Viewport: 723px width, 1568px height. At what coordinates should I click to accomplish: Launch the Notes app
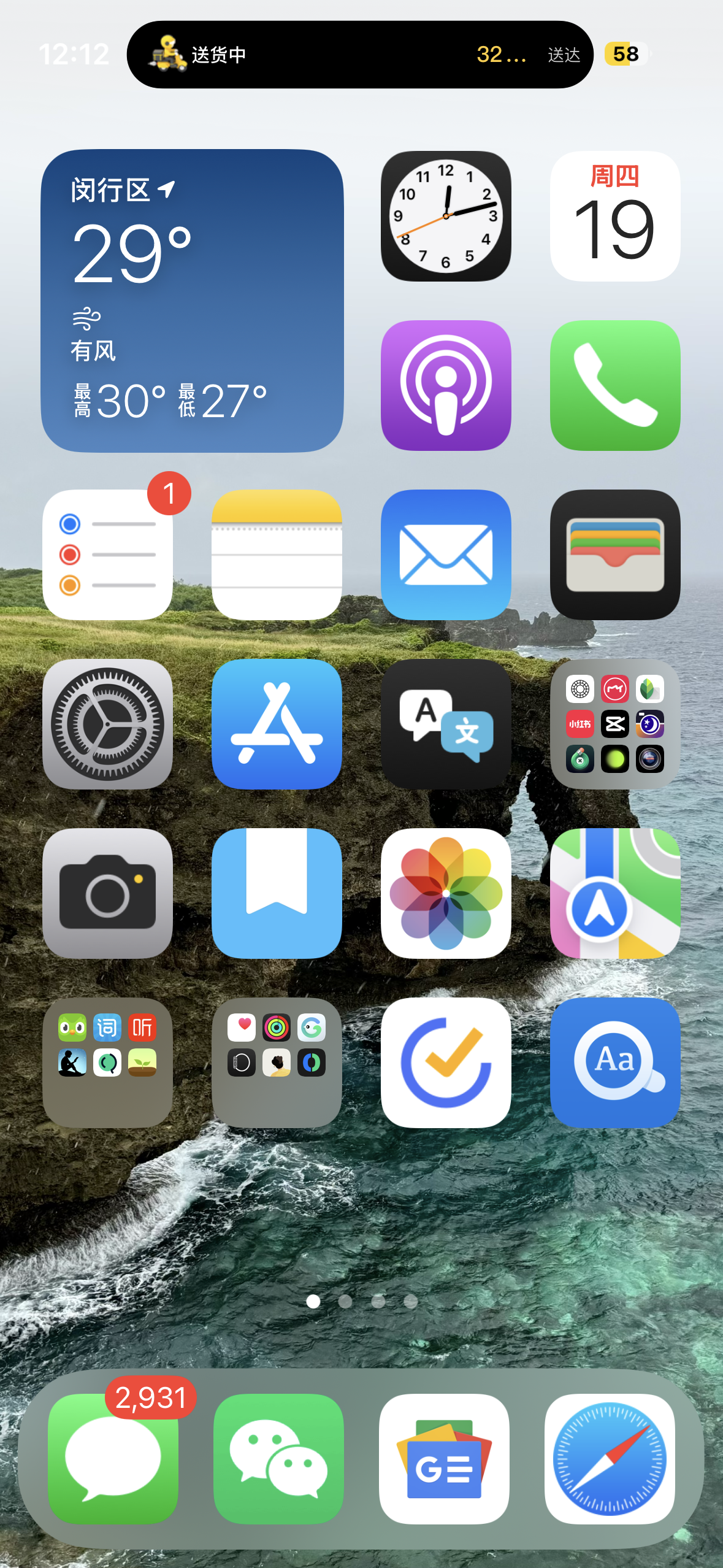pos(277,555)
